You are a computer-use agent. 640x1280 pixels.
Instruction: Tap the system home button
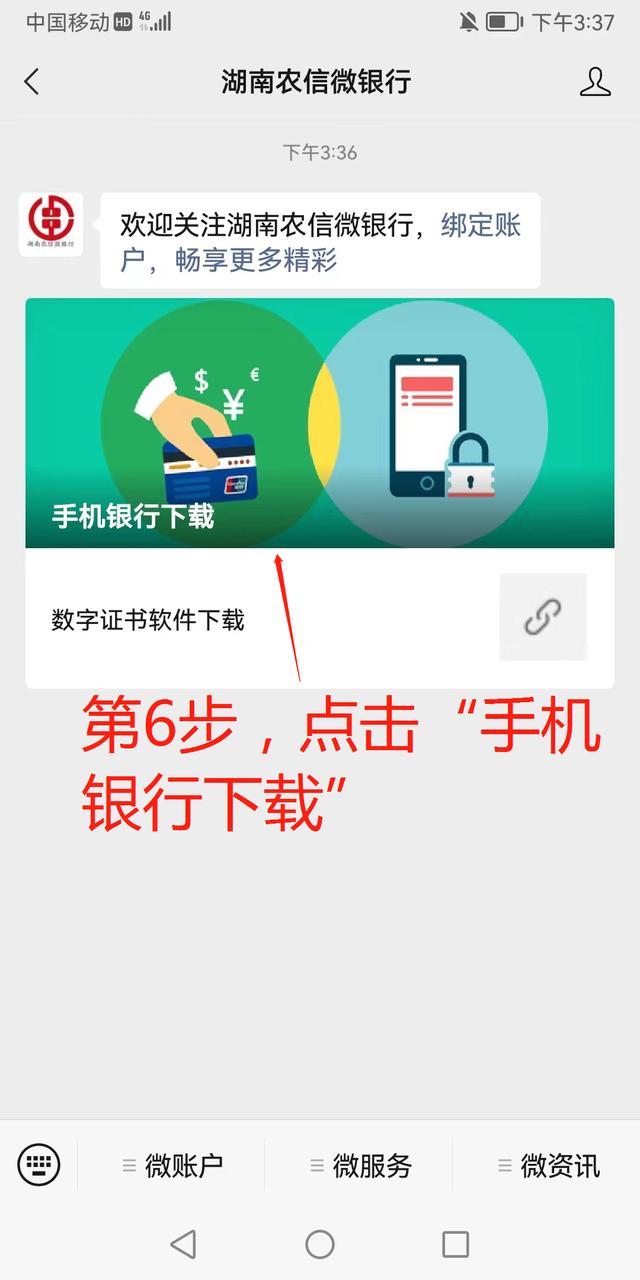(x=320, y=1244)
